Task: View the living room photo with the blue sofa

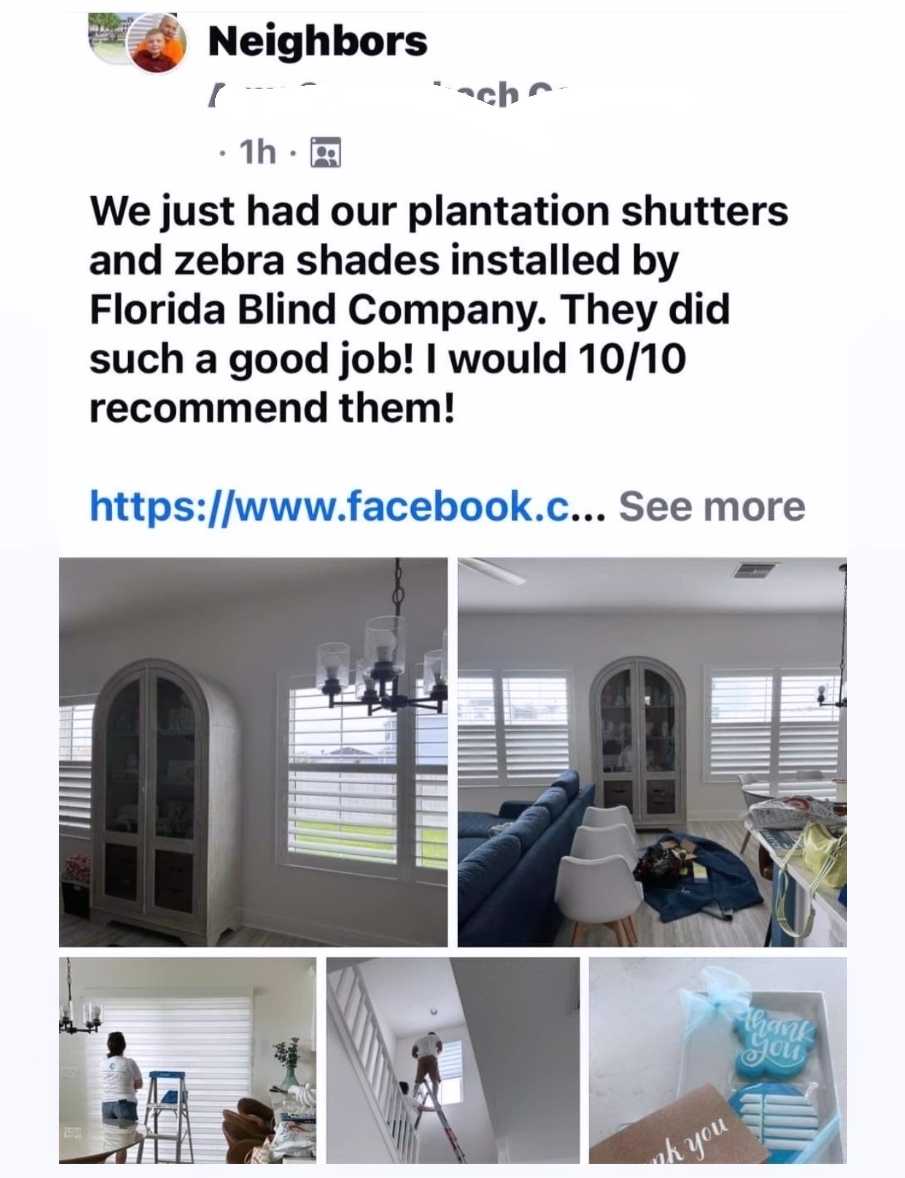Action: coord(652,752)
